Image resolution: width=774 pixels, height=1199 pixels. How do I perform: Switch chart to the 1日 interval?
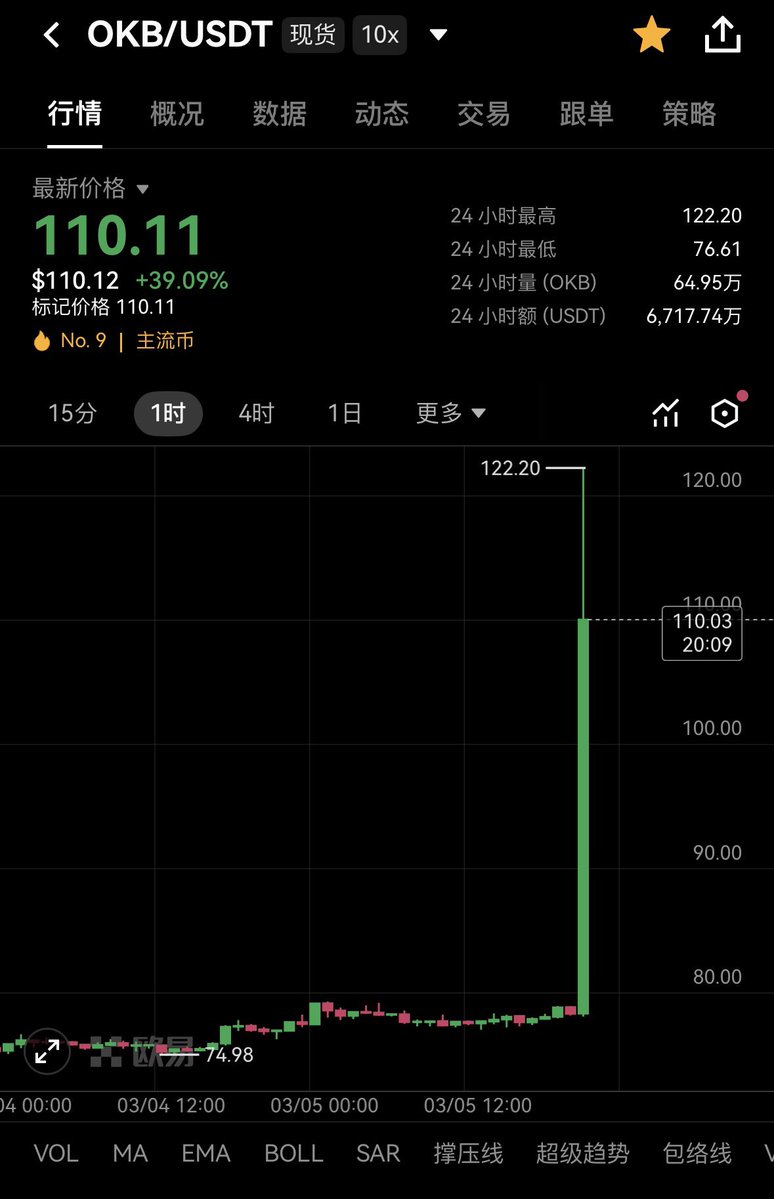point(344,413)
